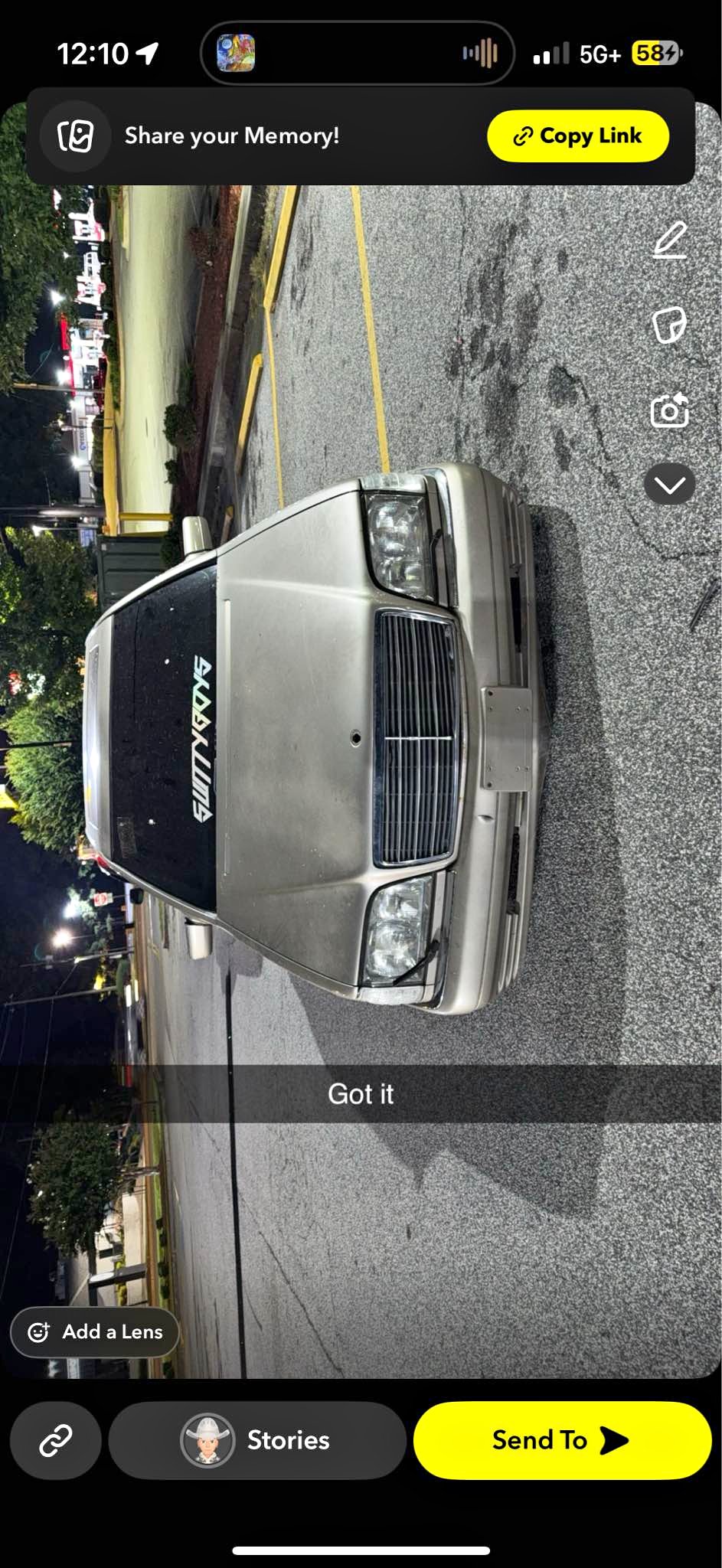Expand the Dynamic Island activity

coord(358,54)
